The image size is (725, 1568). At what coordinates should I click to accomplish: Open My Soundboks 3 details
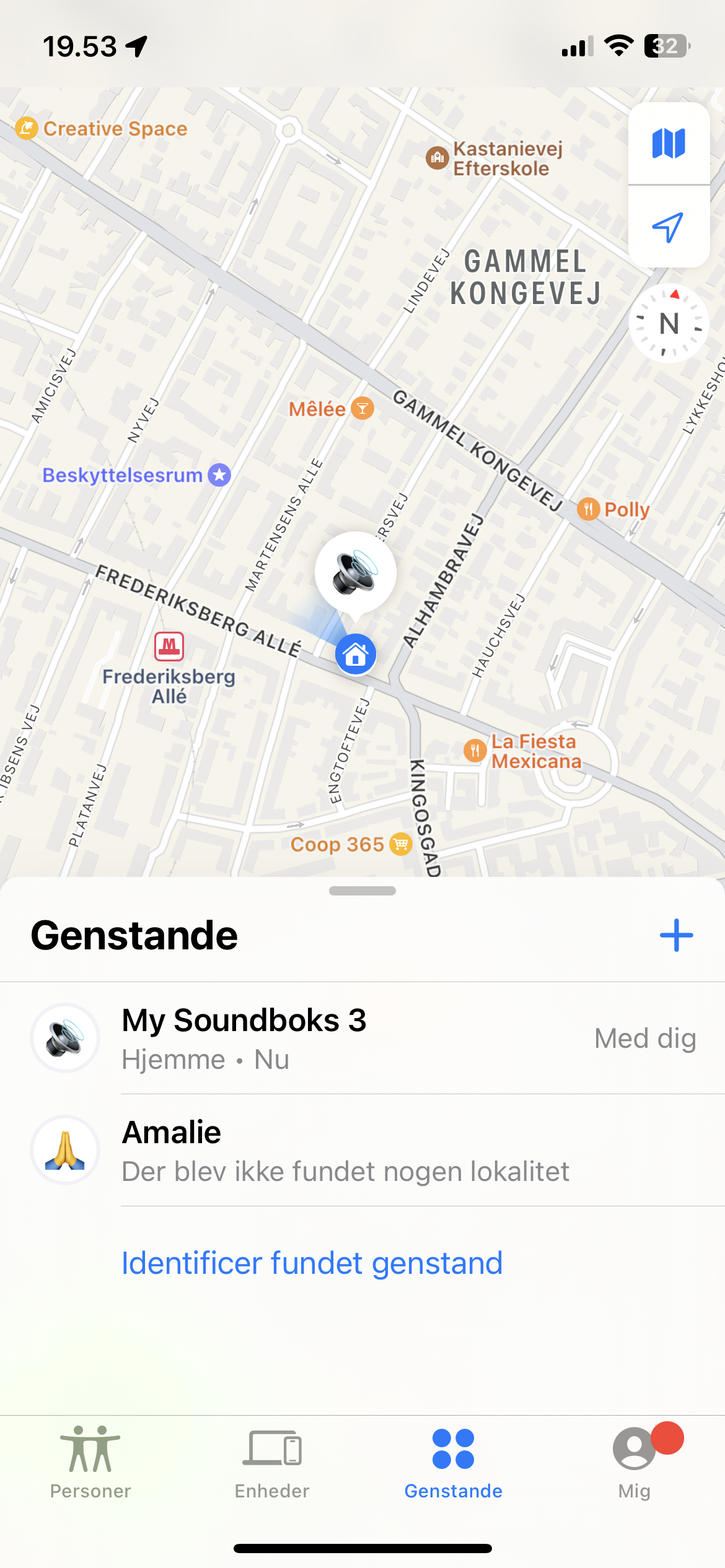362,1038
